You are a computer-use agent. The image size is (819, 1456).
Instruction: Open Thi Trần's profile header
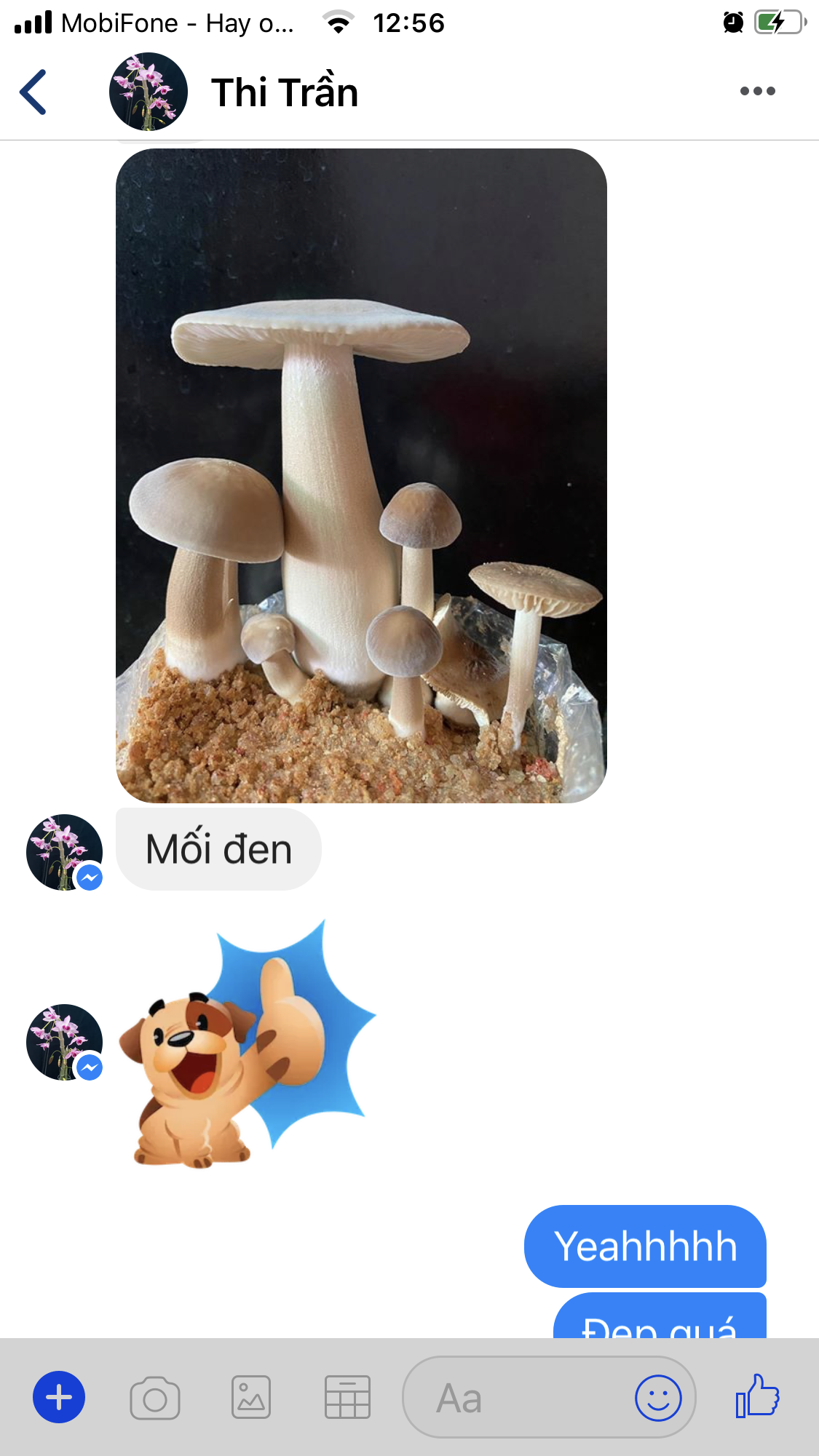pyautogui.click(x=284, y=92)
